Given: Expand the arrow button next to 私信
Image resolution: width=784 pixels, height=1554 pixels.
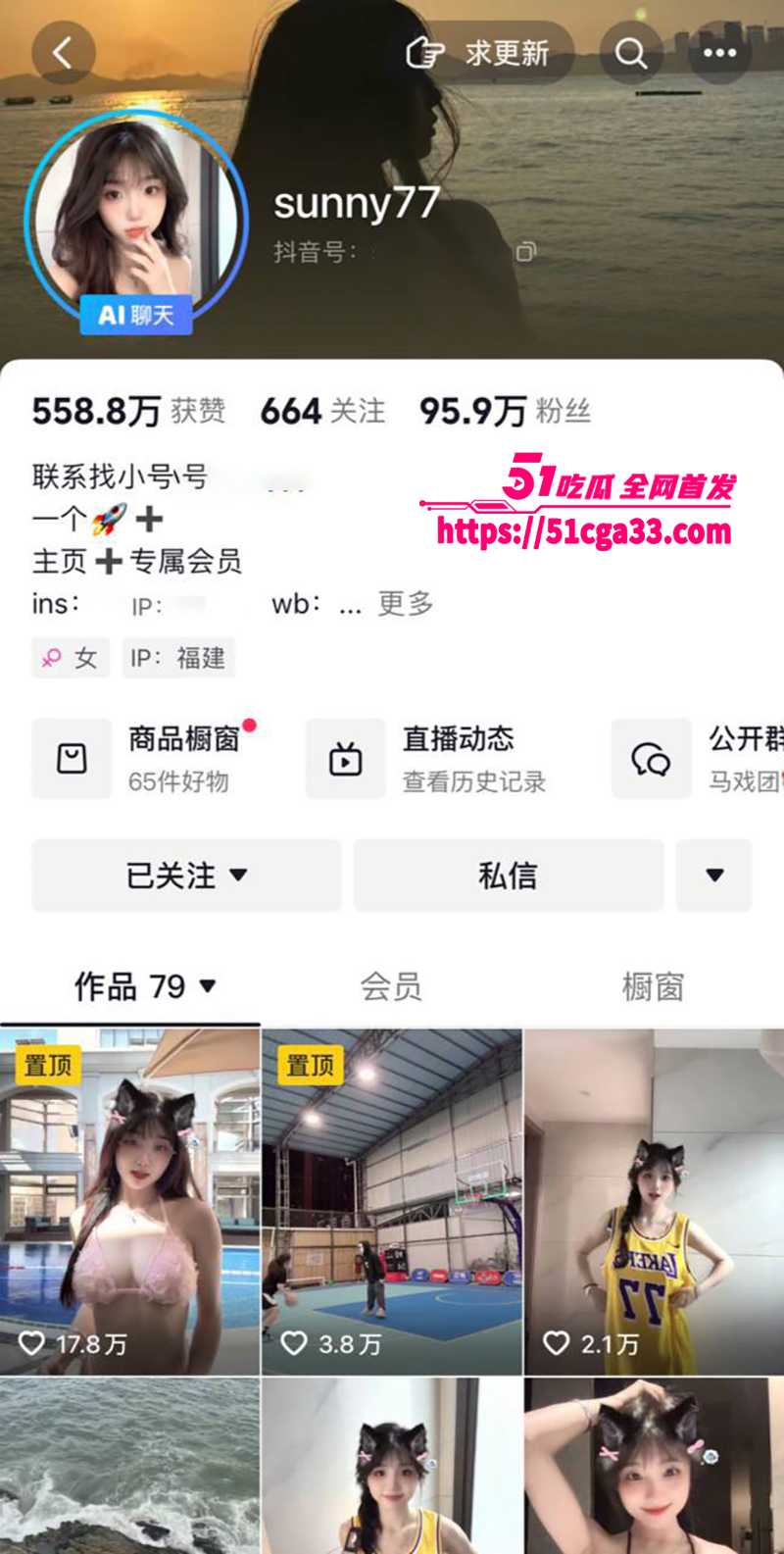Looking at the screenshot, I should [714, 875].
